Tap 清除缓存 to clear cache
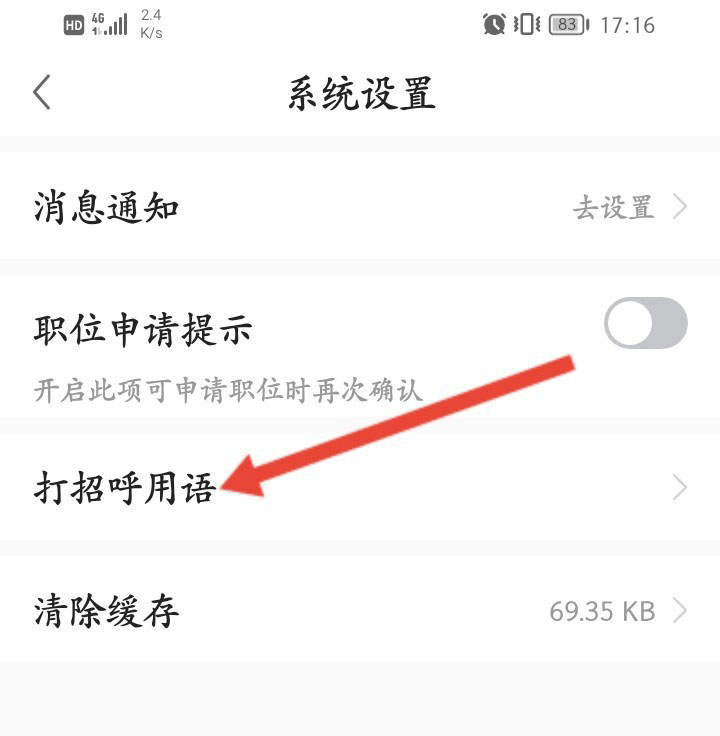Viewport: 720px width, 736px height. coord(360,611)
